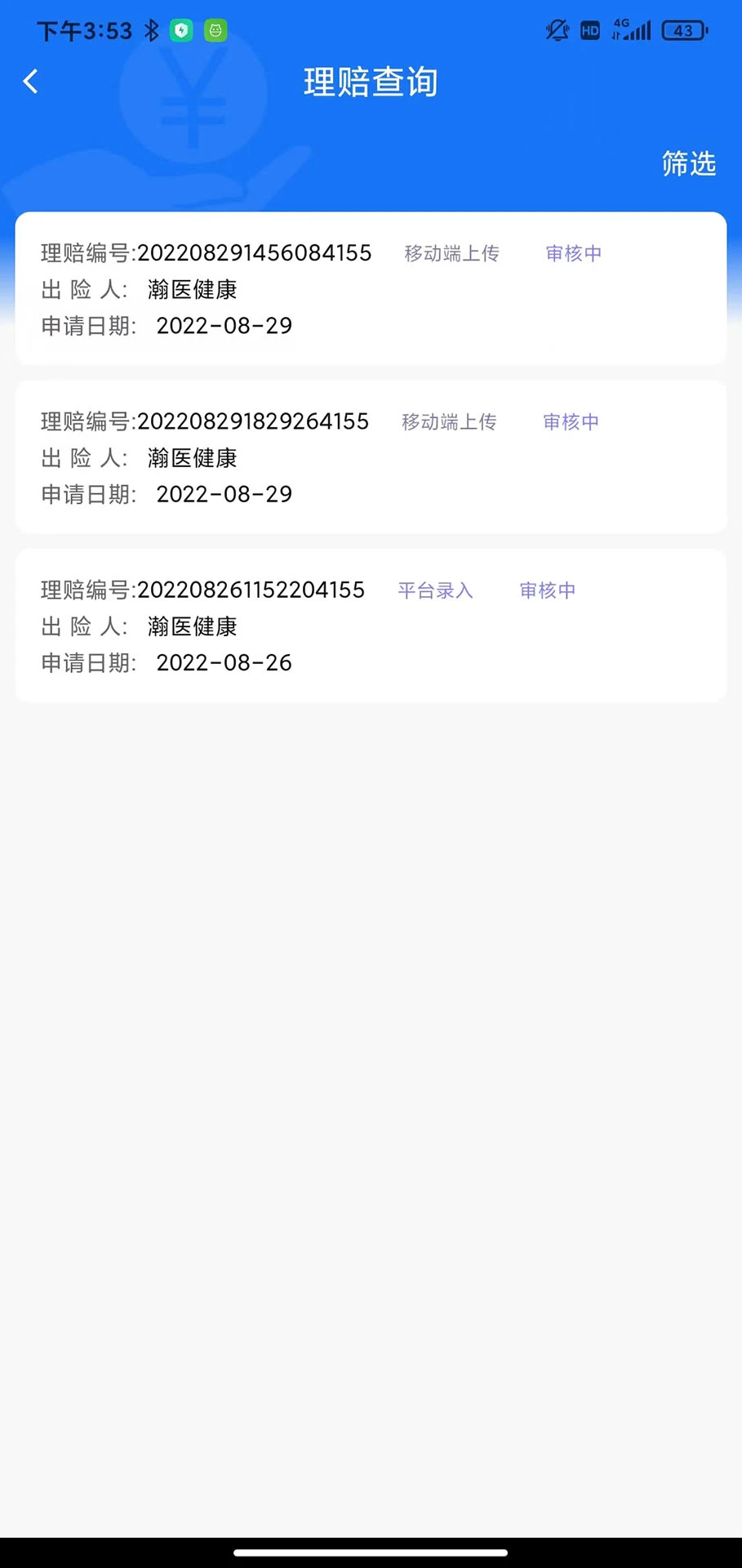Tap the Android robot icon in status bar
This screenshot has height=1568, width=742.
tap(214, 30)
